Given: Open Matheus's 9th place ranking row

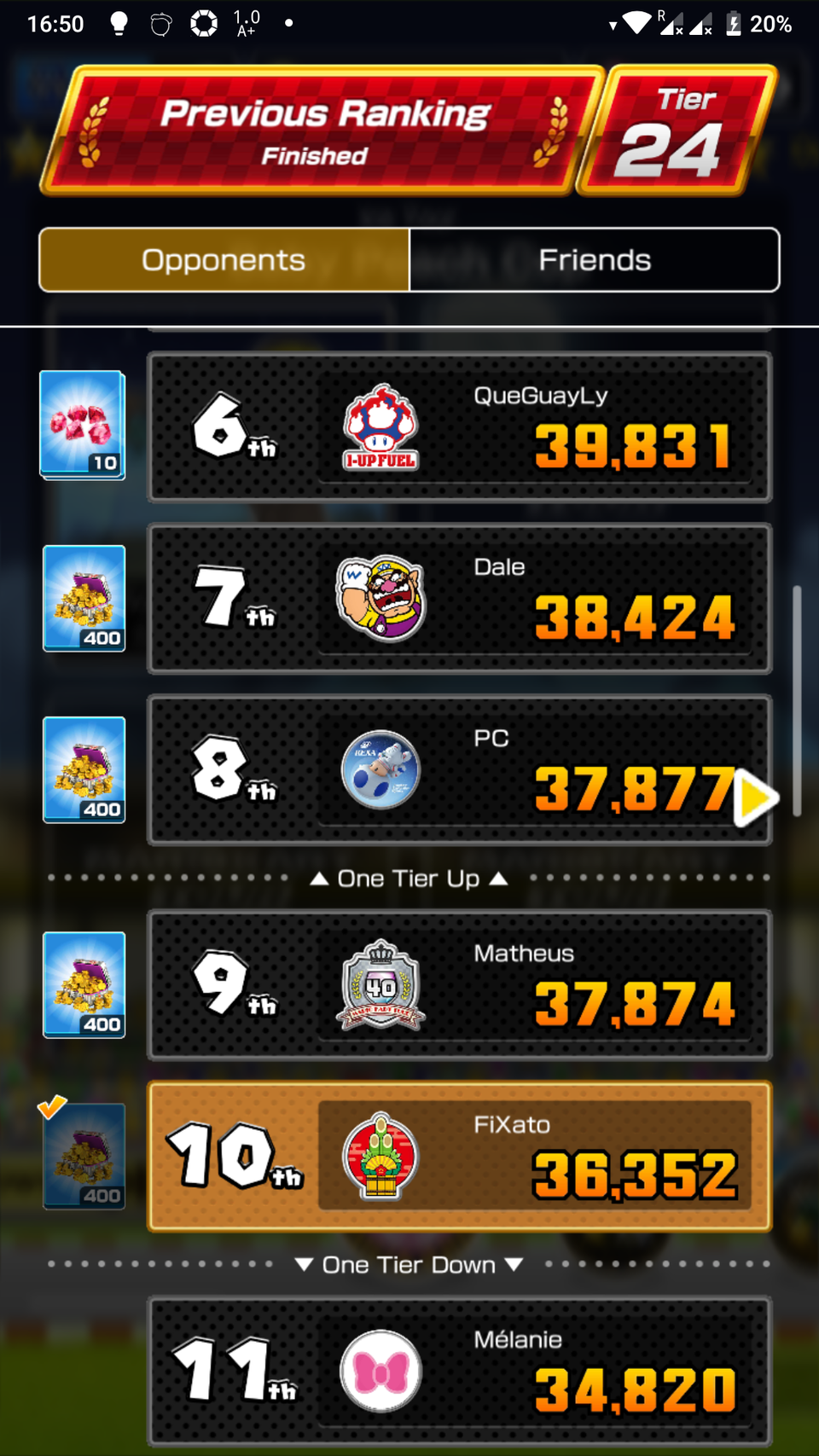Looking at the screenshot, I should (460, 984).
